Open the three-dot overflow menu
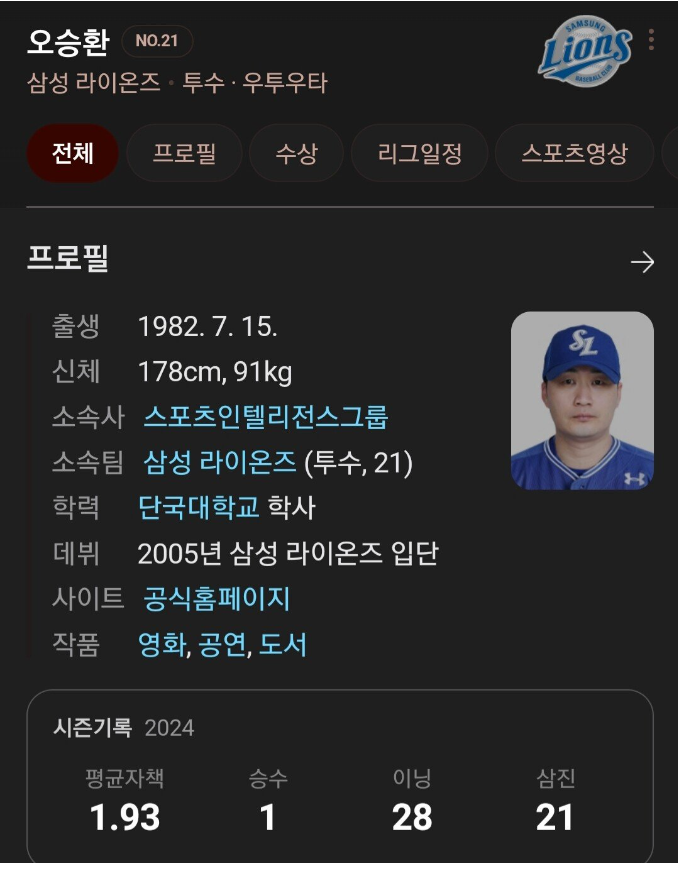Image resolution: width=678 pixels, height=875 pixels. (x=651, y=40)
